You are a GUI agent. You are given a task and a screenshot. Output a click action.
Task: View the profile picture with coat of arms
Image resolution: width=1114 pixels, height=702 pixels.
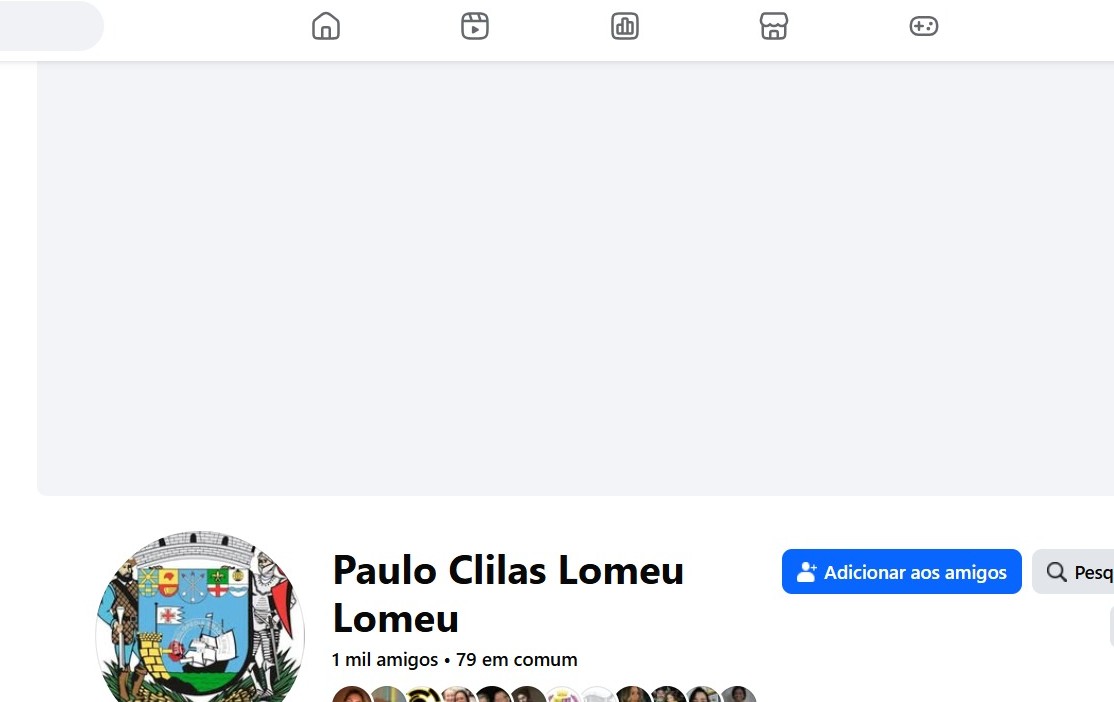[x=200, y=618]
